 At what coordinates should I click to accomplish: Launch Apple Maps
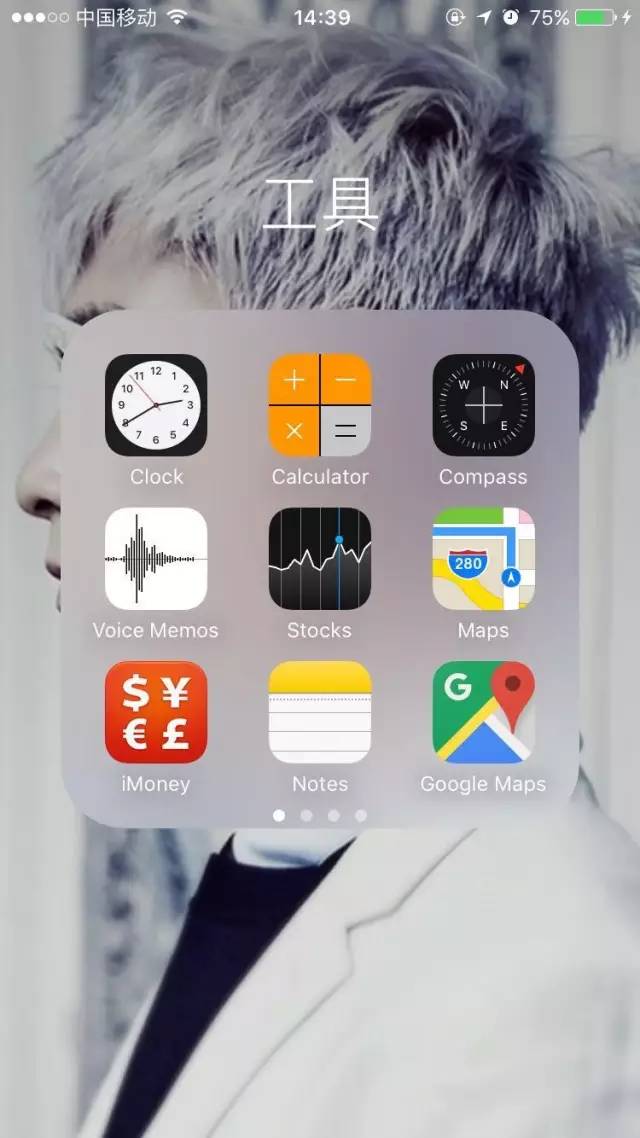483,558
